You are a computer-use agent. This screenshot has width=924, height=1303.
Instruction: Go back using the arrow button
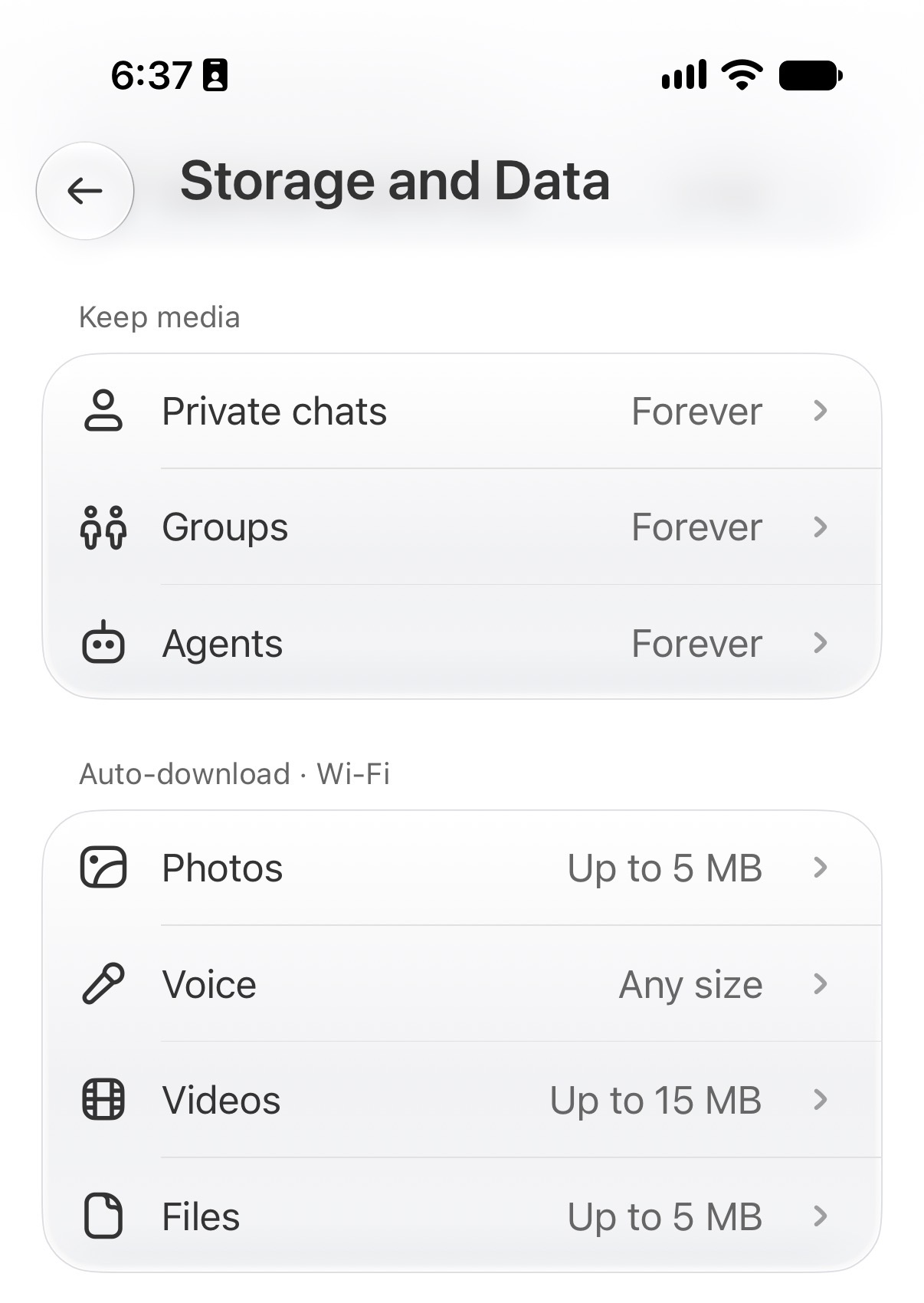[x=85, y=191]
